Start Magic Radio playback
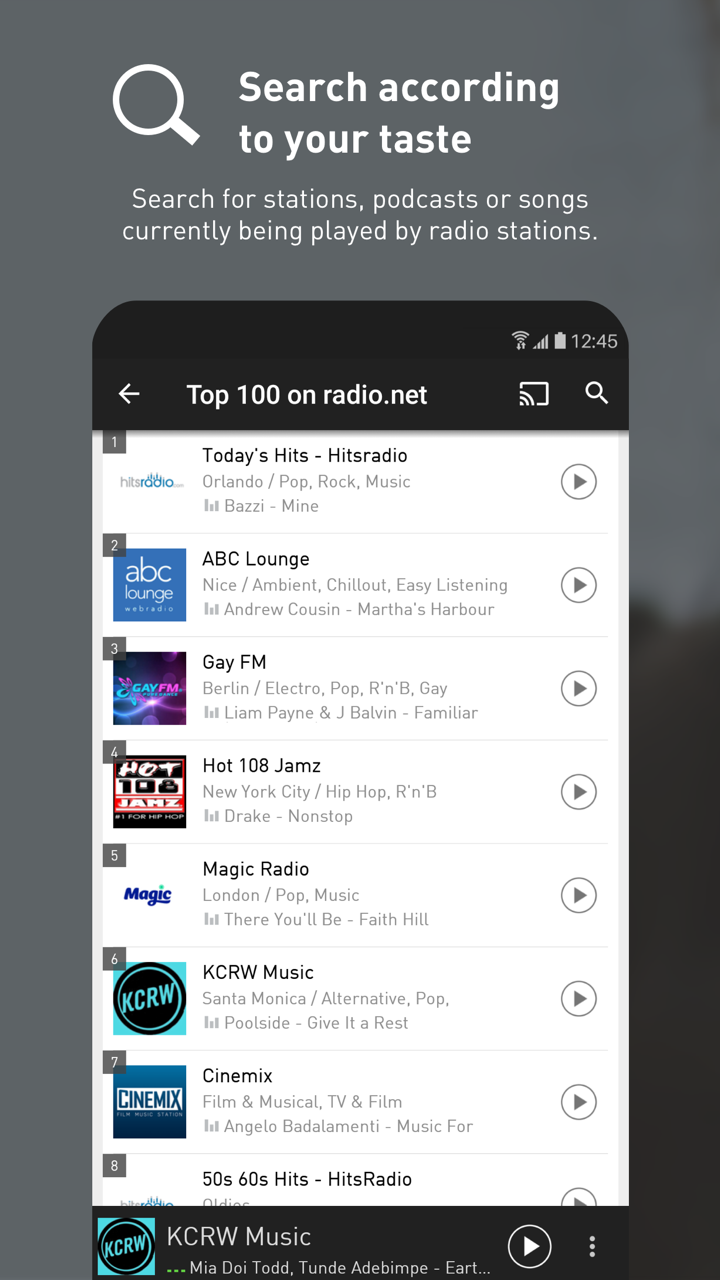The height and width of the screenshot is (1280, 720). [x=578, y=895]
